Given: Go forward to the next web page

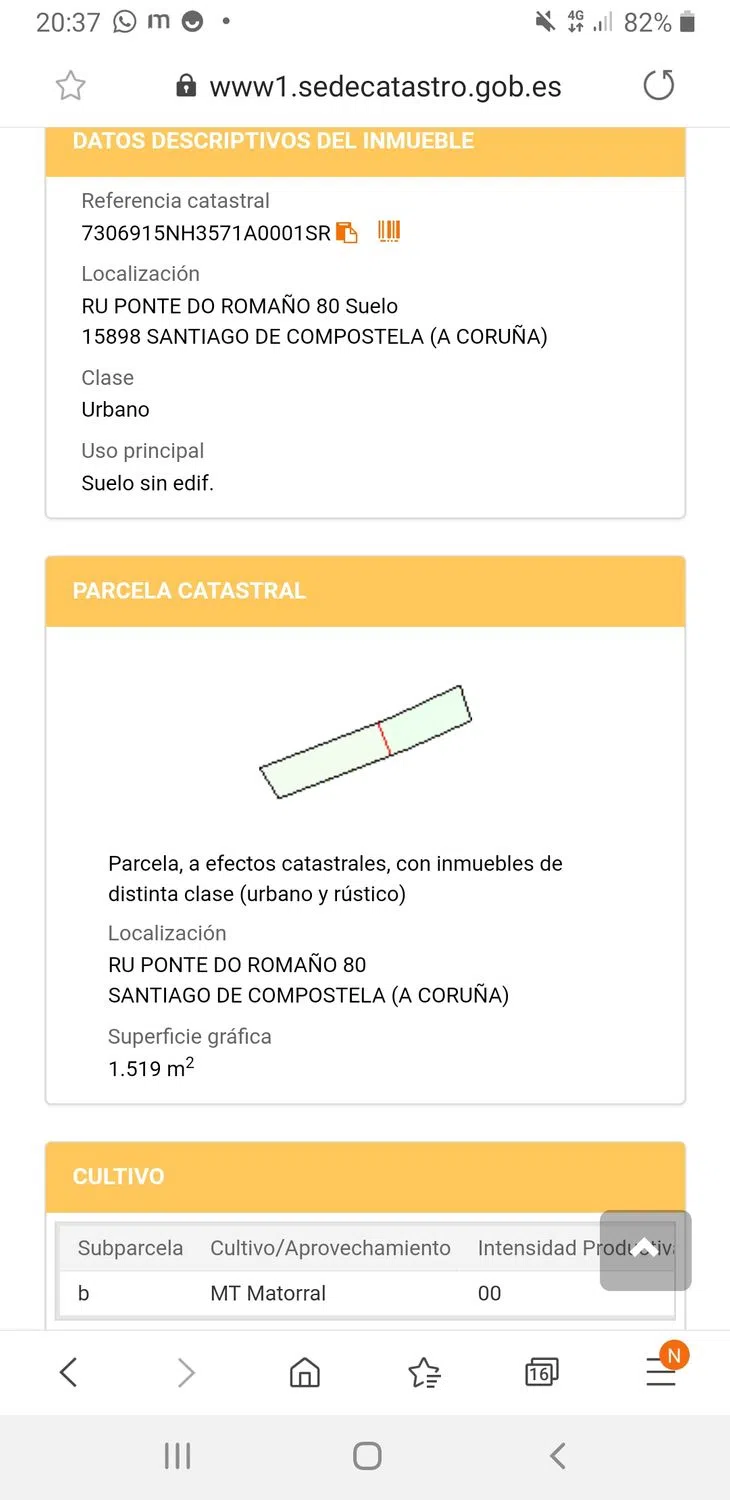Looking at the screenshot, I should coord(186,1373).
